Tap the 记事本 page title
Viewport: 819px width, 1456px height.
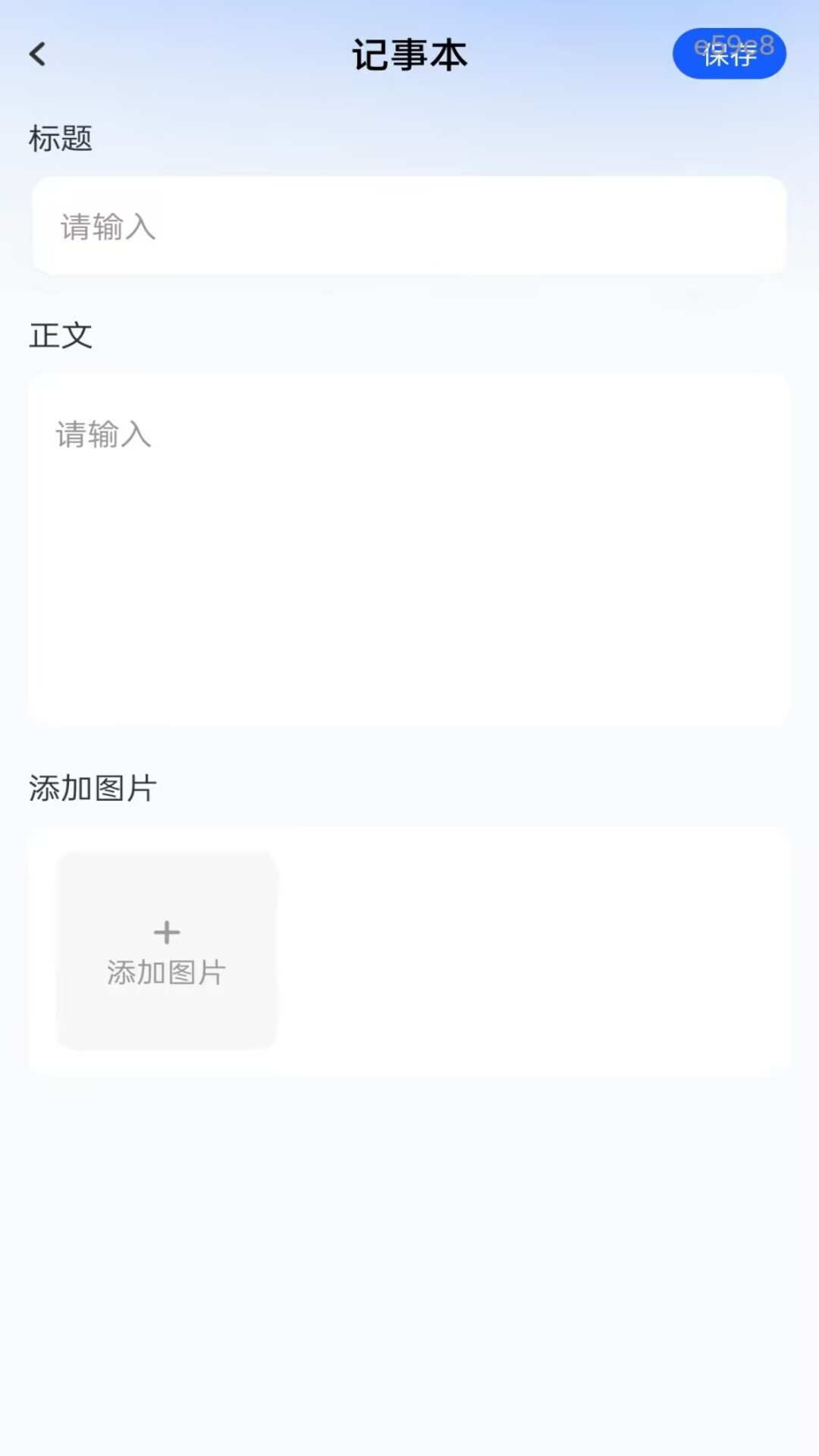point(409,54)
